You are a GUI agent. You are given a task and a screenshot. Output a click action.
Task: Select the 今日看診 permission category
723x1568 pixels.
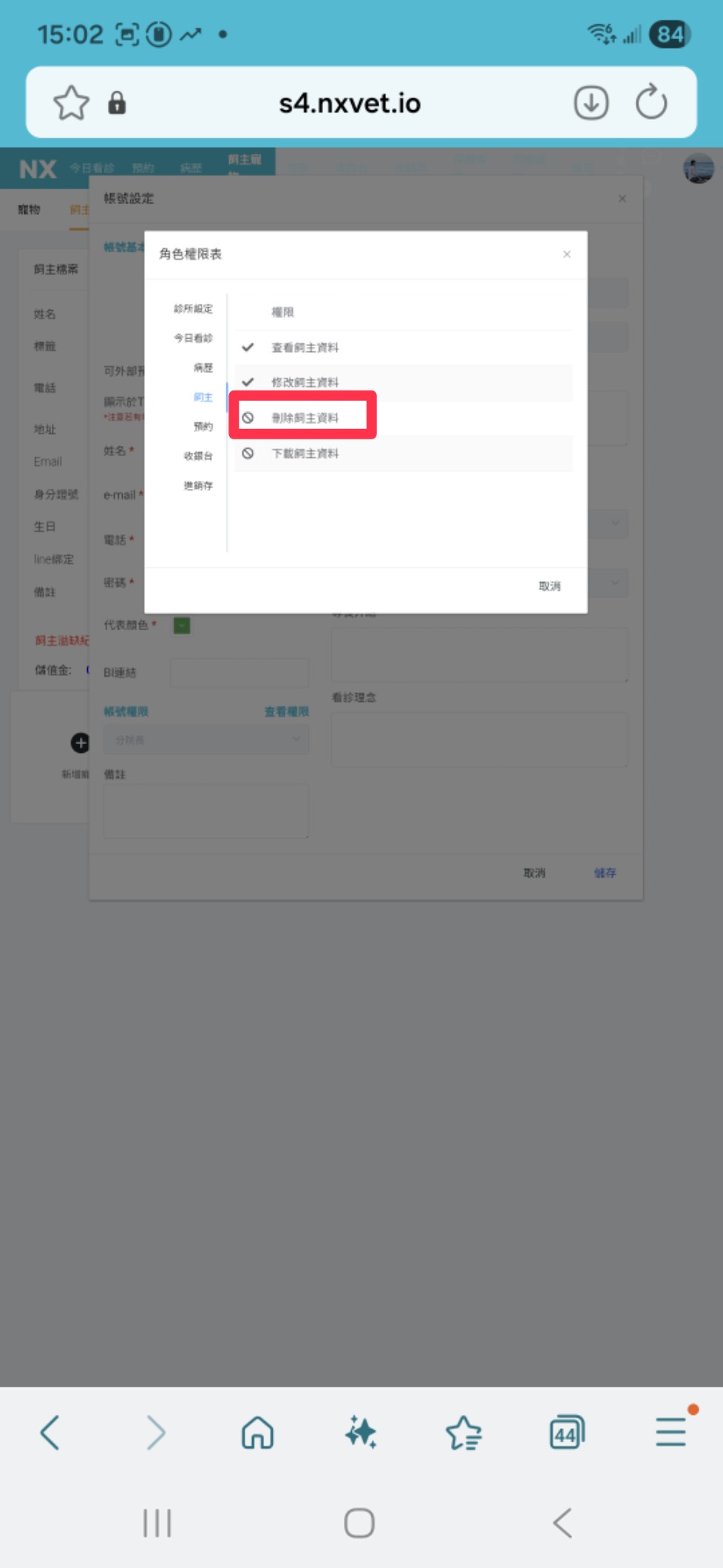coord(194,338)
